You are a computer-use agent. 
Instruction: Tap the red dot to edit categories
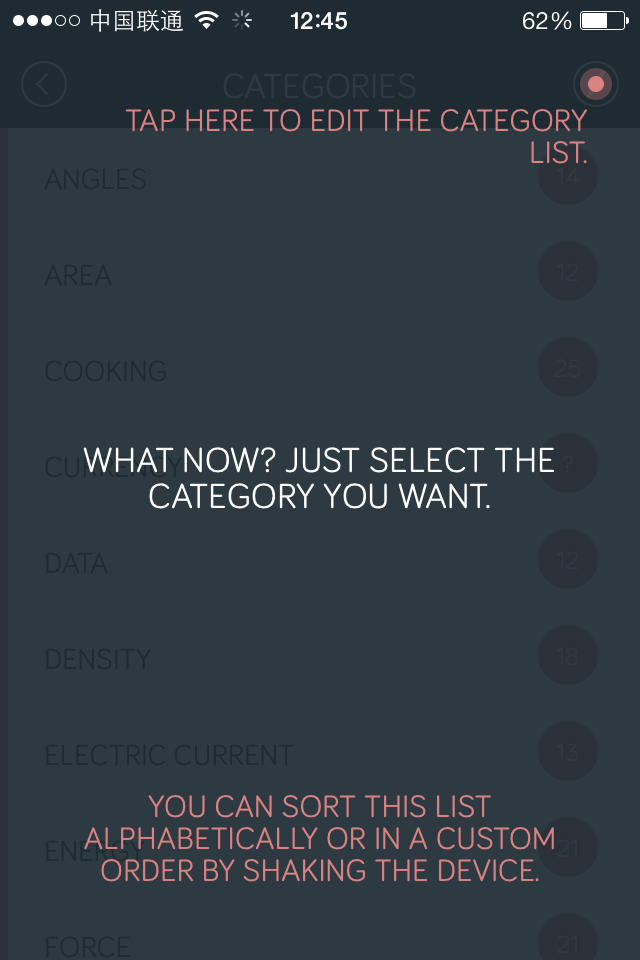pos(596,85)
